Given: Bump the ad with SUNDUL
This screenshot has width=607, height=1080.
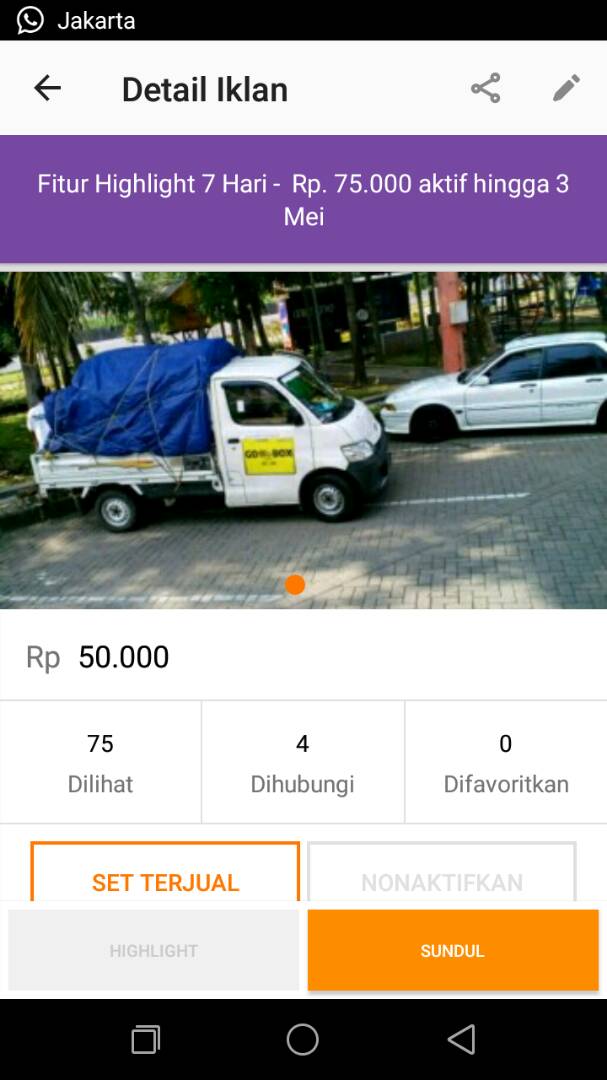Looking at the screenshot, I should 452,950.
